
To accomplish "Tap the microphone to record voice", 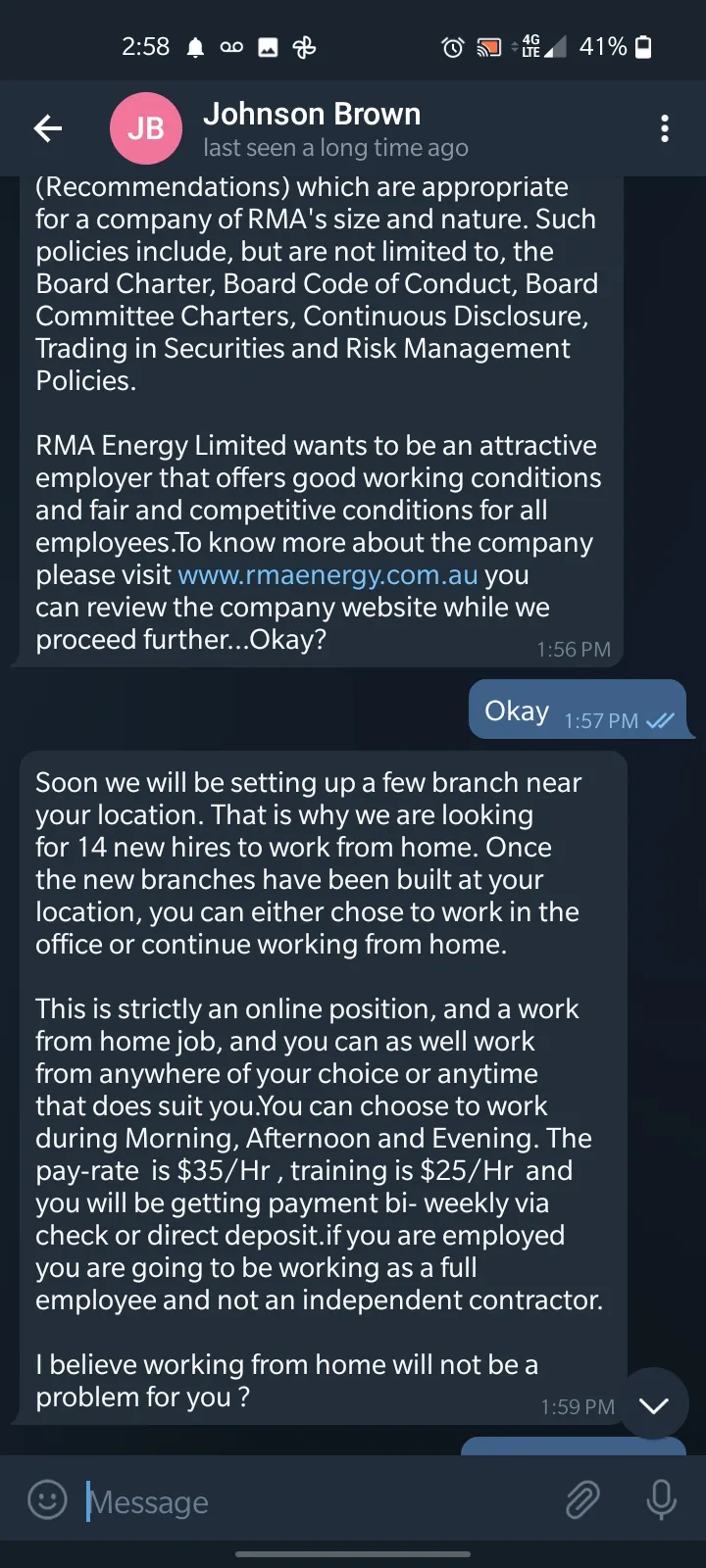I will pos(662,1500).
